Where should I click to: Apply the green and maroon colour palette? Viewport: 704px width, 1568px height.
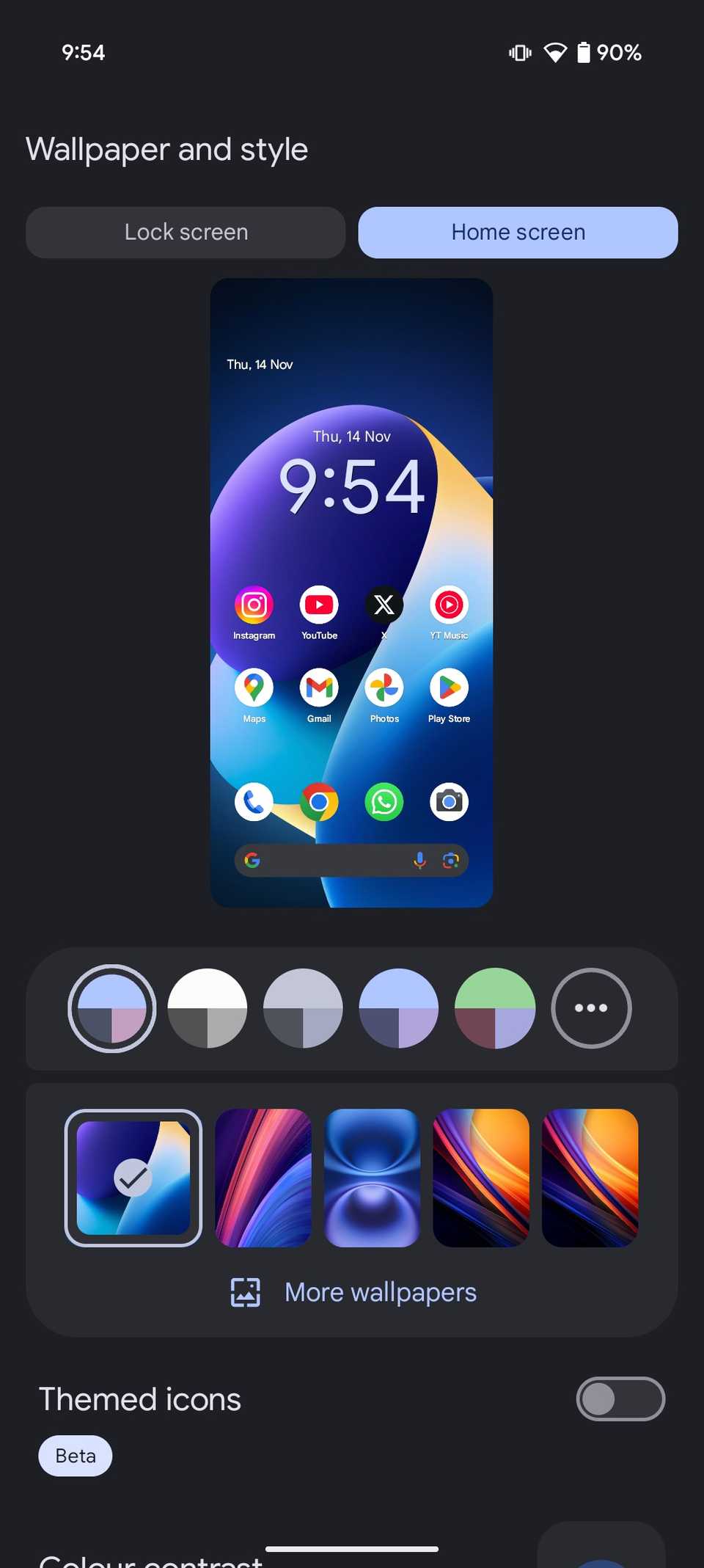tap(495, 1008)
